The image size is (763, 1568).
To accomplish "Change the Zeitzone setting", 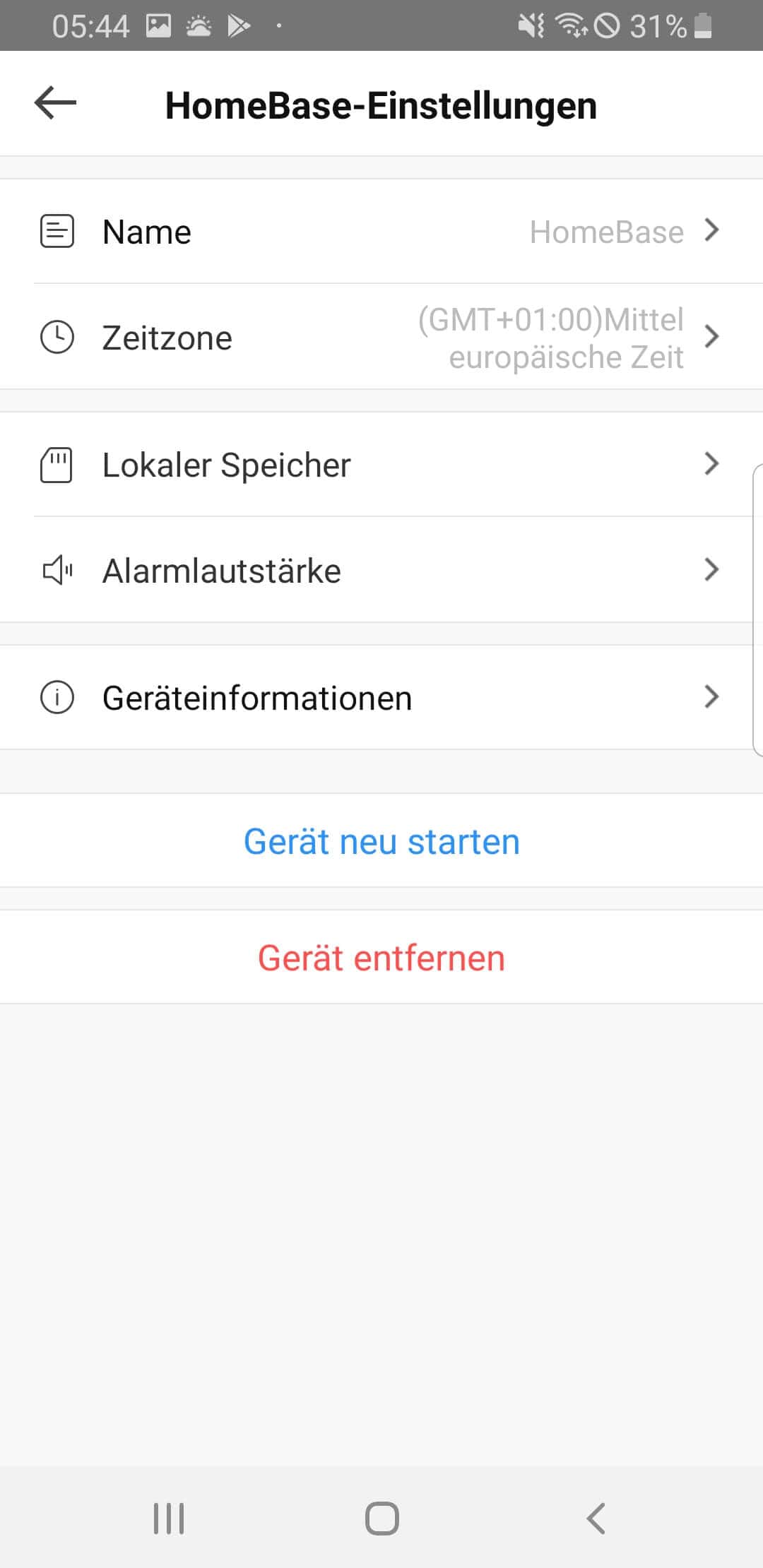I will coord(381,337).
